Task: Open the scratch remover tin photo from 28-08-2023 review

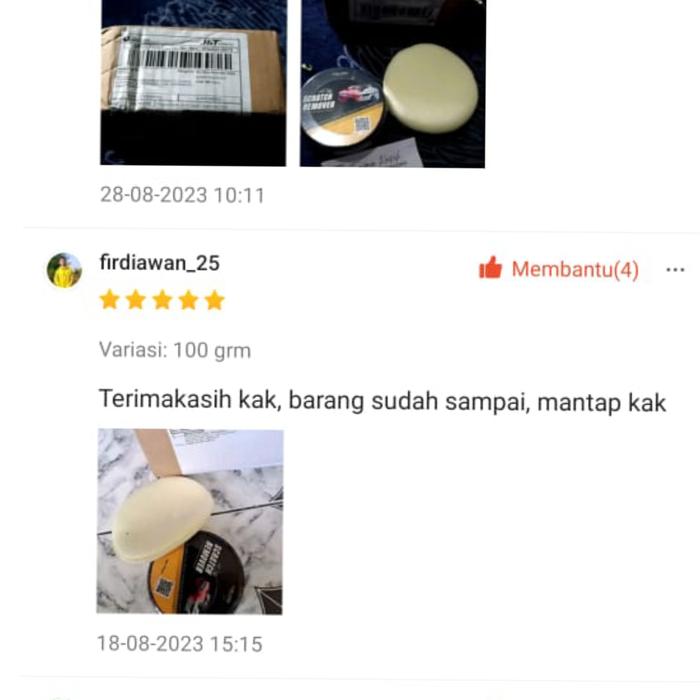Action: tap(392, 82)
